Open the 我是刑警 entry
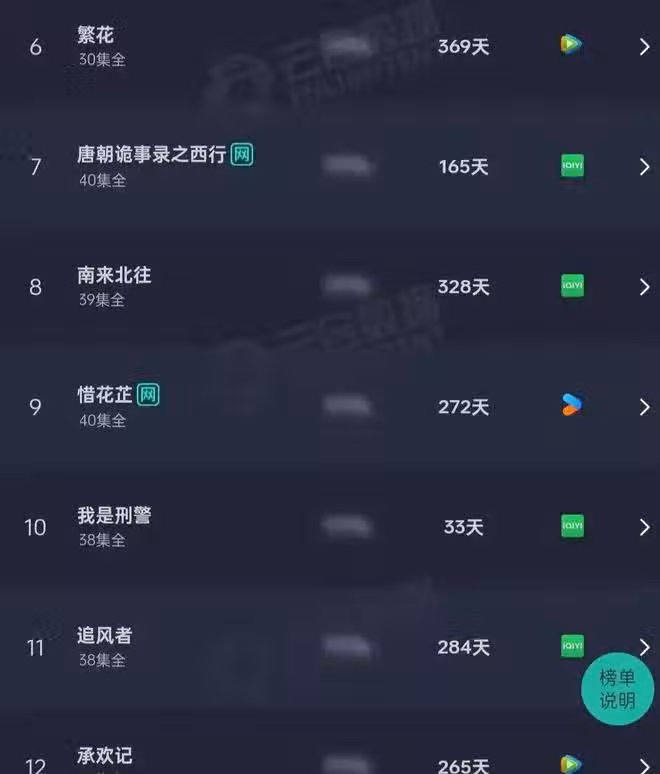The width and height of the screenshot is (660, 774). click(x=330, y=526)
